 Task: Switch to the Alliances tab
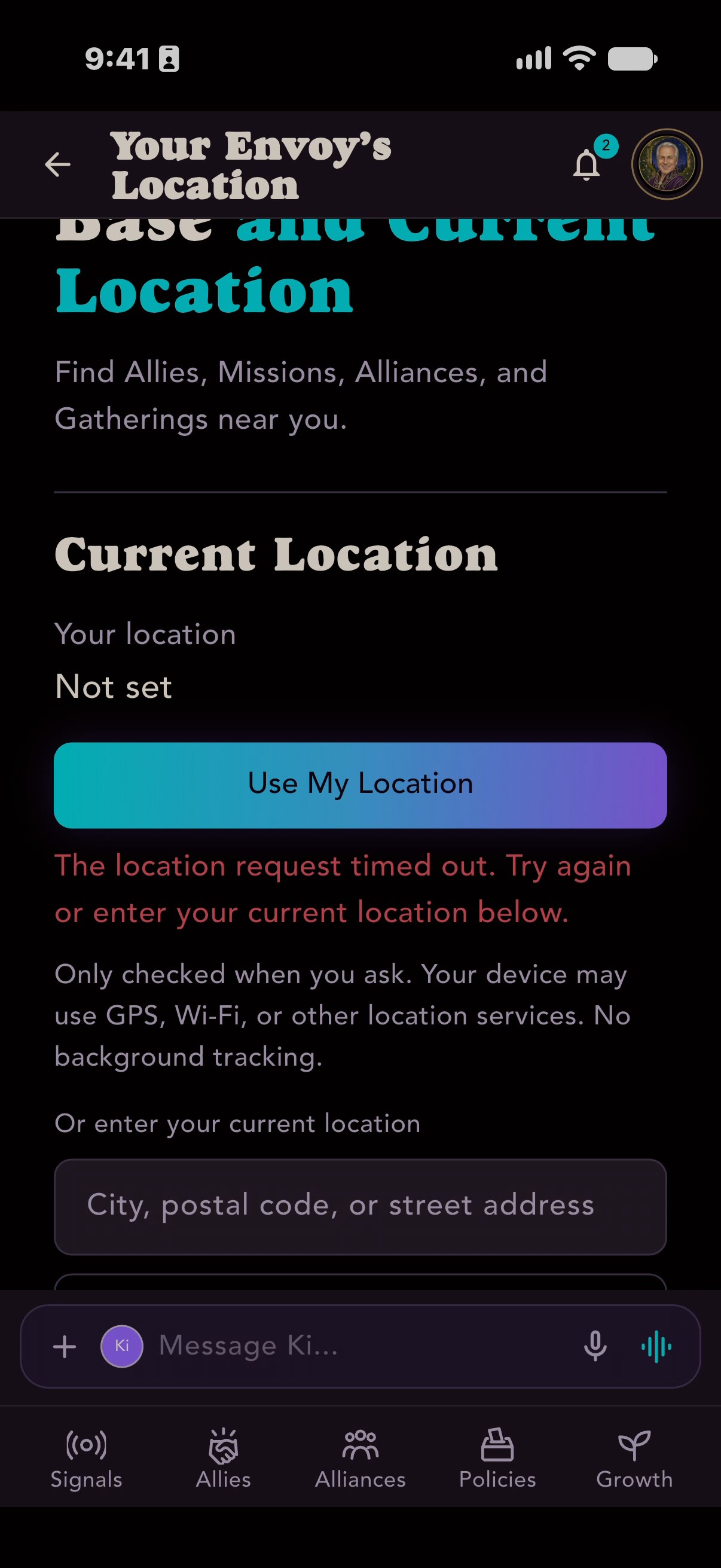[x=360, y=1459]
